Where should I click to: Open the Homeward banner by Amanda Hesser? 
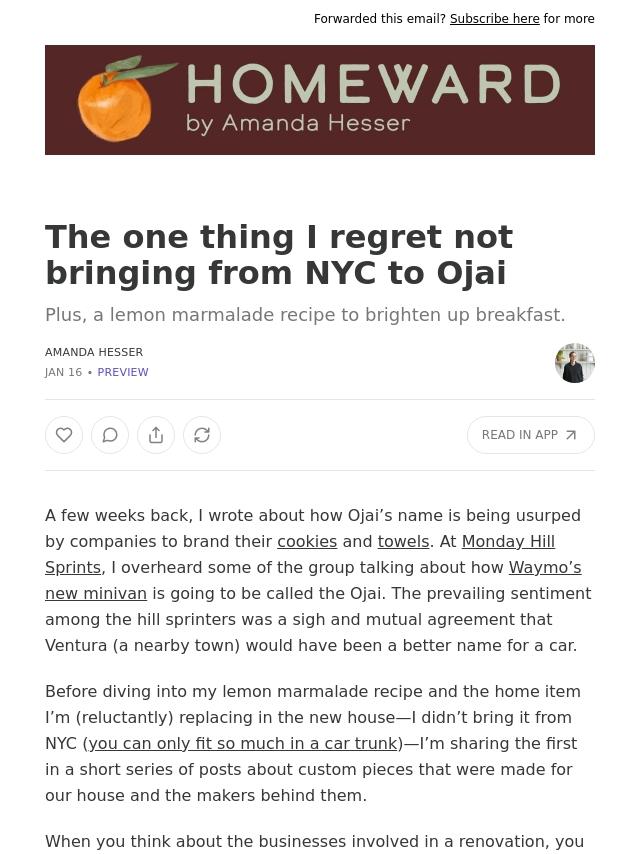point(320,100)
